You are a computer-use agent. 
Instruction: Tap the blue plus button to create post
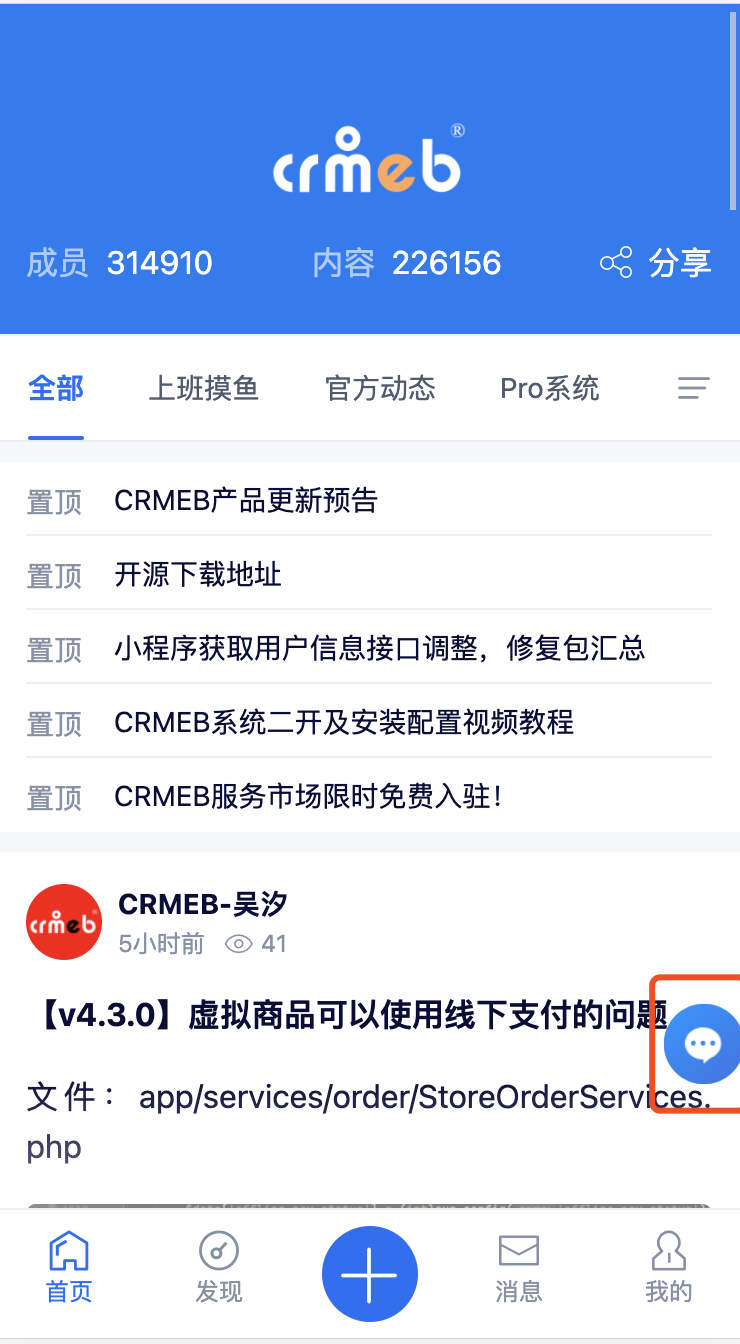pyautogui.click(x=369, y=1272)
